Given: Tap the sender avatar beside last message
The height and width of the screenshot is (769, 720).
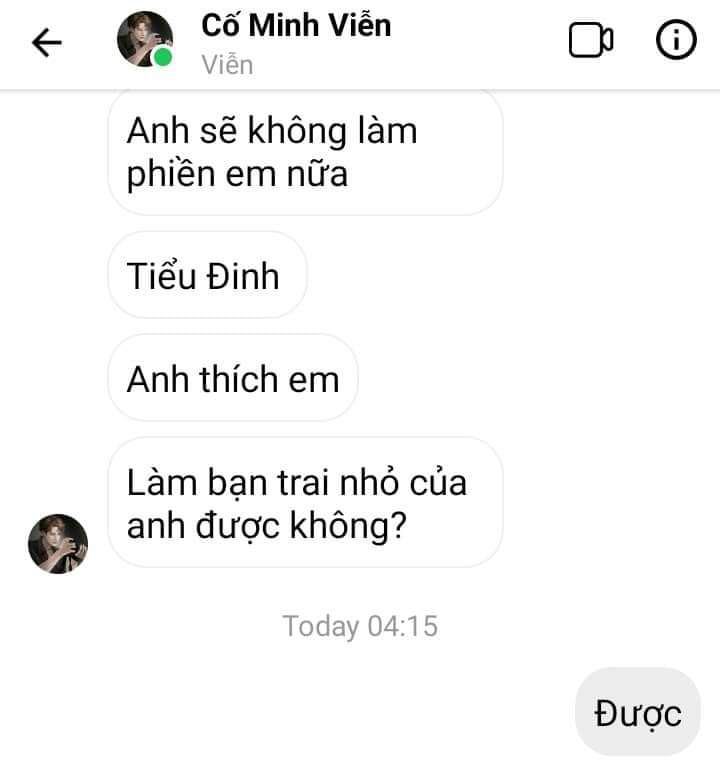Looking at the screenshot, I should coord(58,544).
